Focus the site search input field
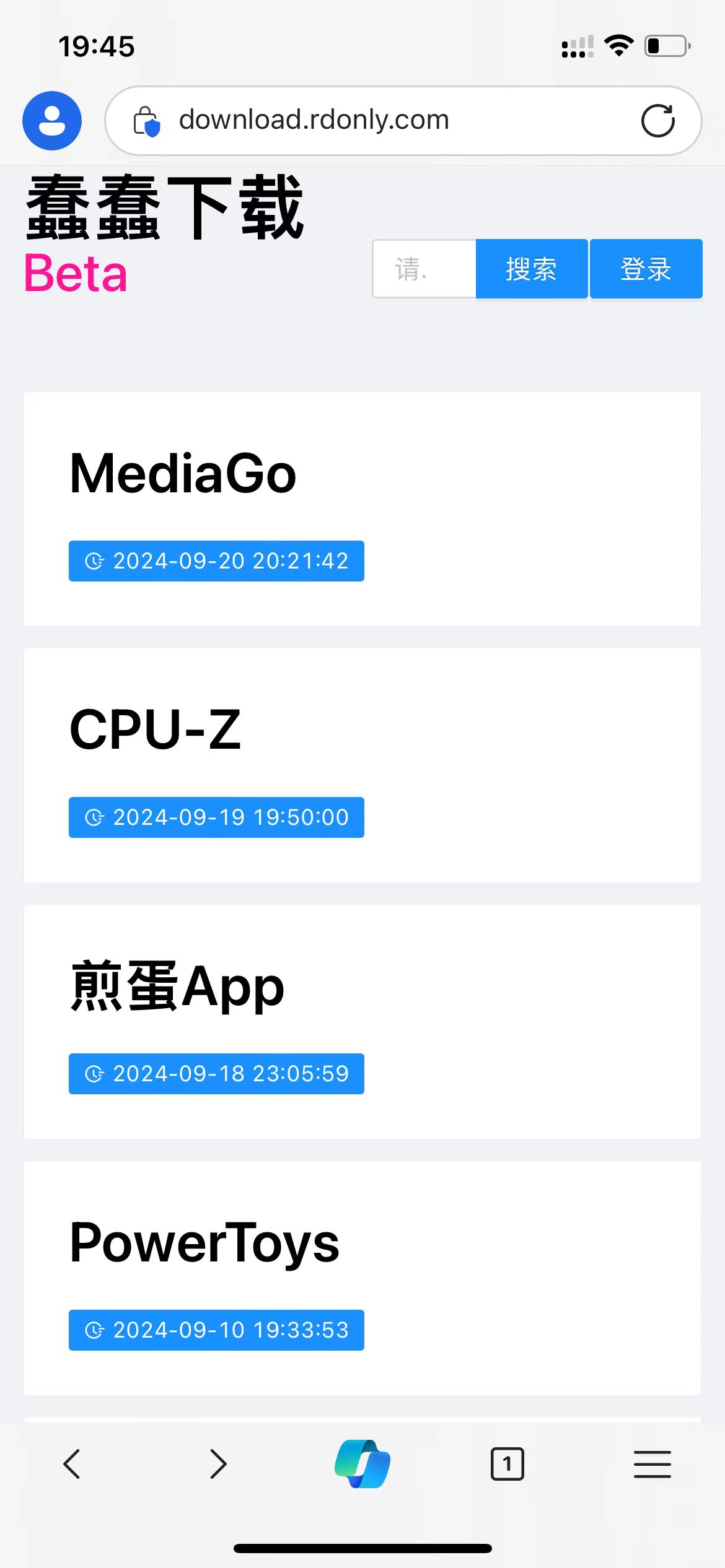 pos(424,269)
